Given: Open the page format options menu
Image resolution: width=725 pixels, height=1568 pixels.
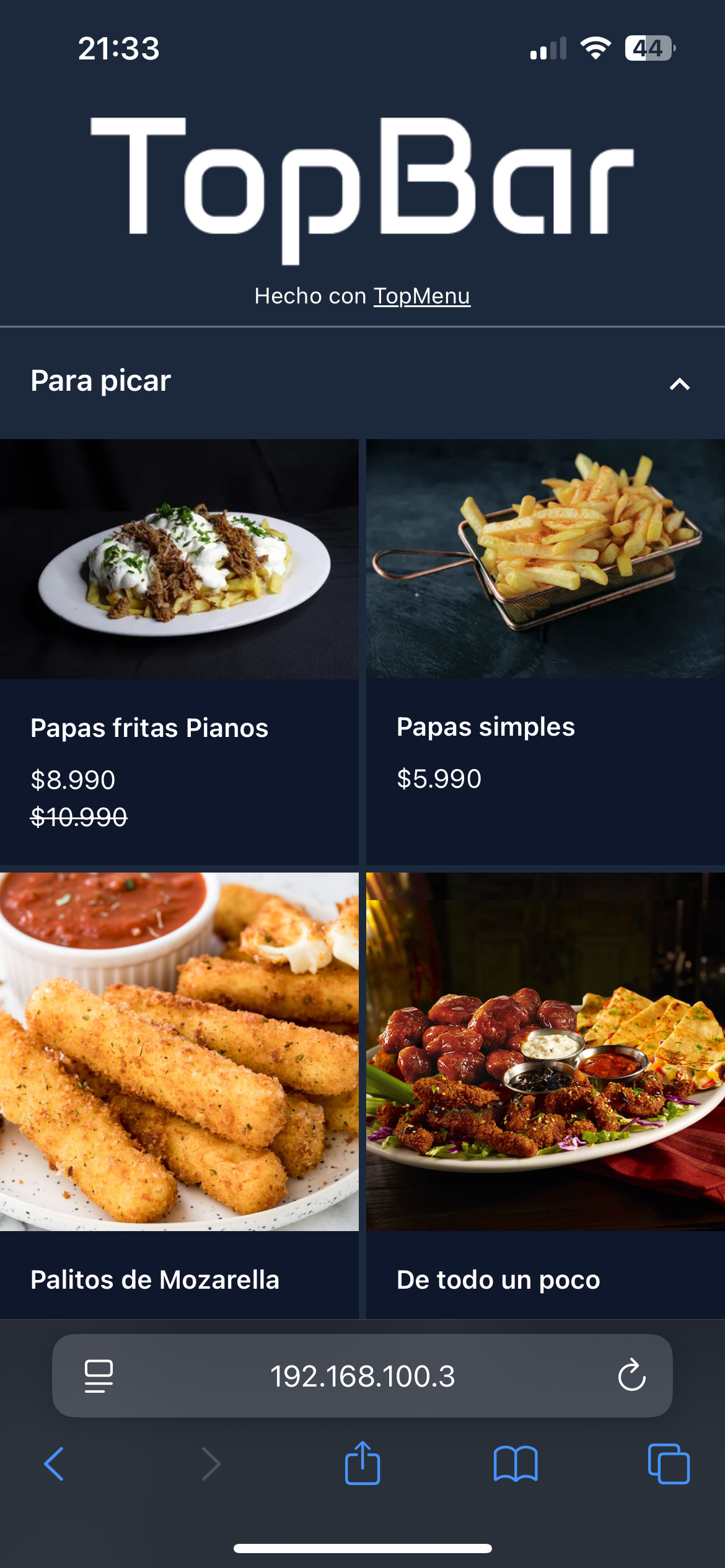Looking at the screenshot, I should pyautogui.click(x=99, y=1376).
